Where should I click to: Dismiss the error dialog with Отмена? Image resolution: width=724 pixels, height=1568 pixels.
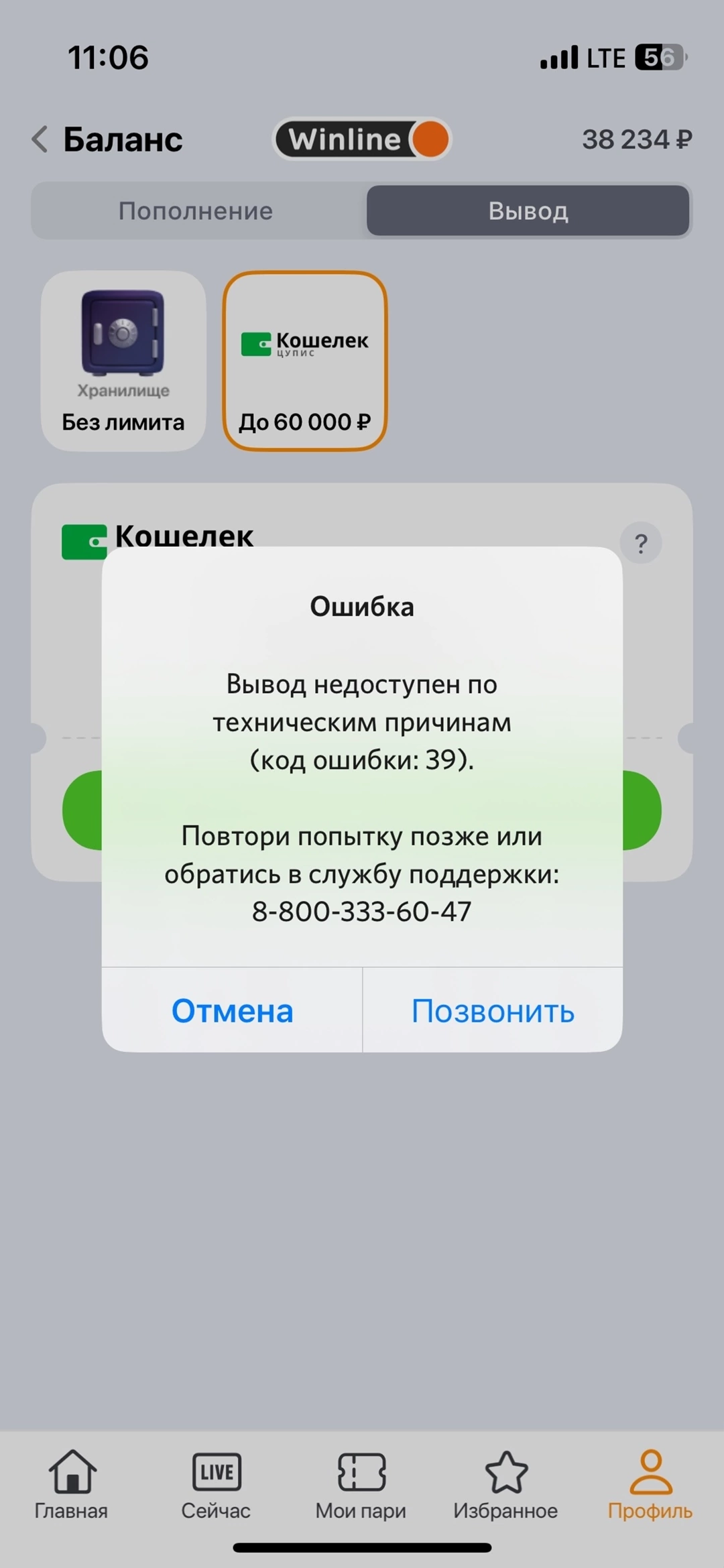click(232, 1010)
